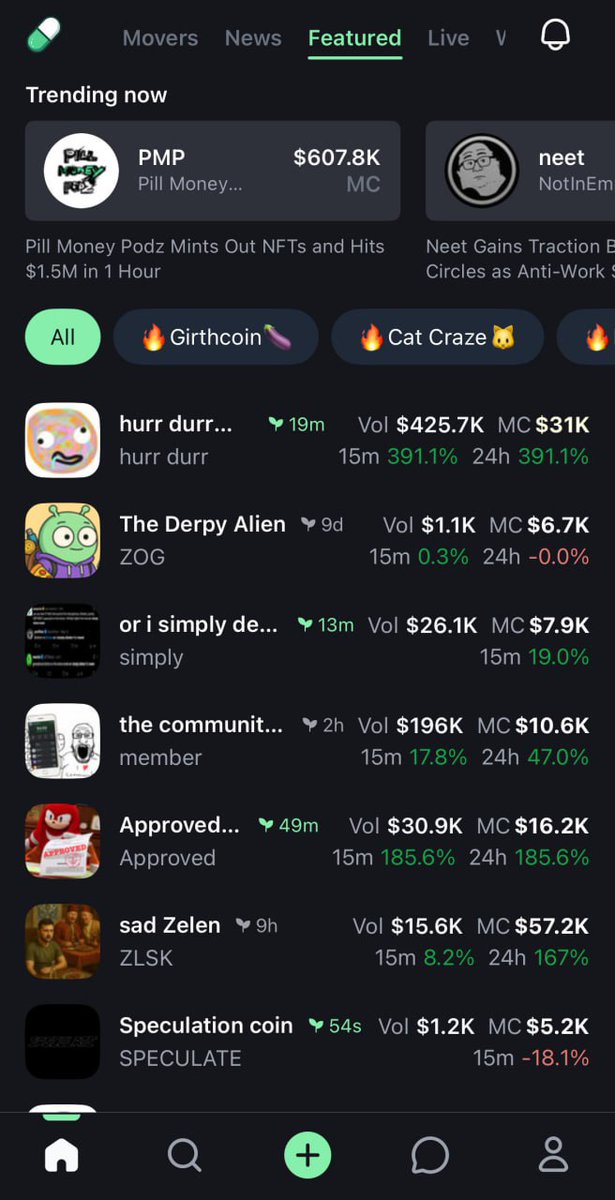Image resolution: width=615 pixels, height=1200 pixels.
Task: Select the Live tab
Action: 447,38
